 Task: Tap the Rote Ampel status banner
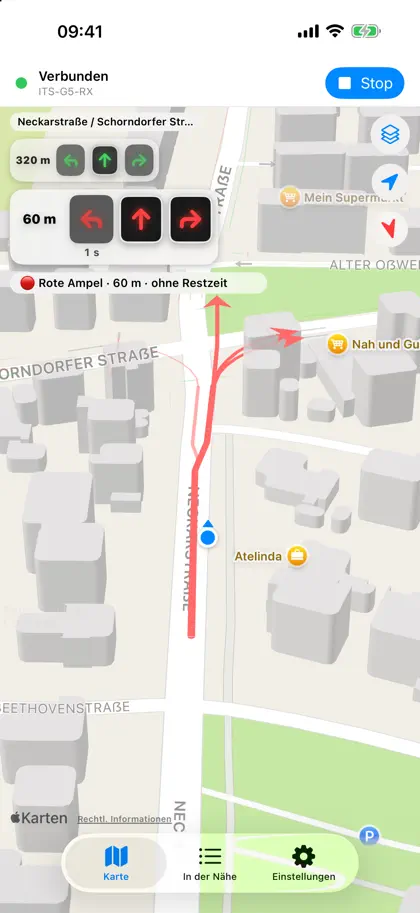click(x=139, y=284)
